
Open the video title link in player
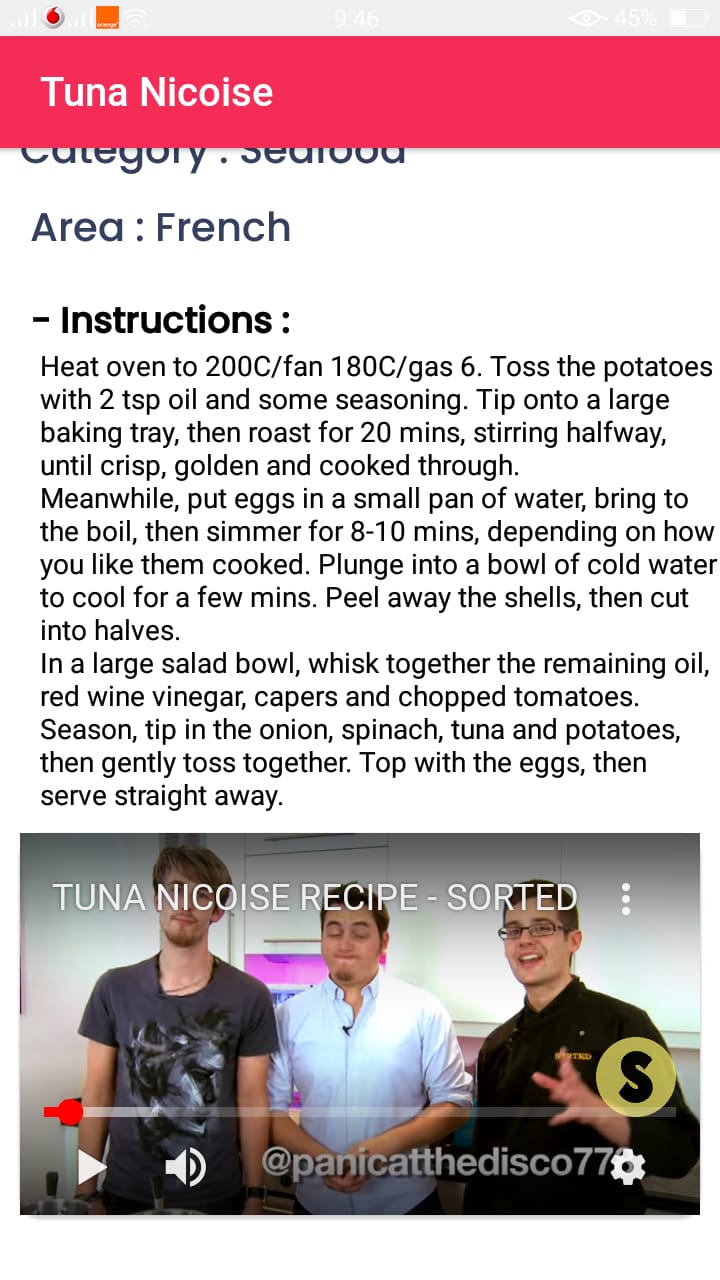tap(314, 898)
